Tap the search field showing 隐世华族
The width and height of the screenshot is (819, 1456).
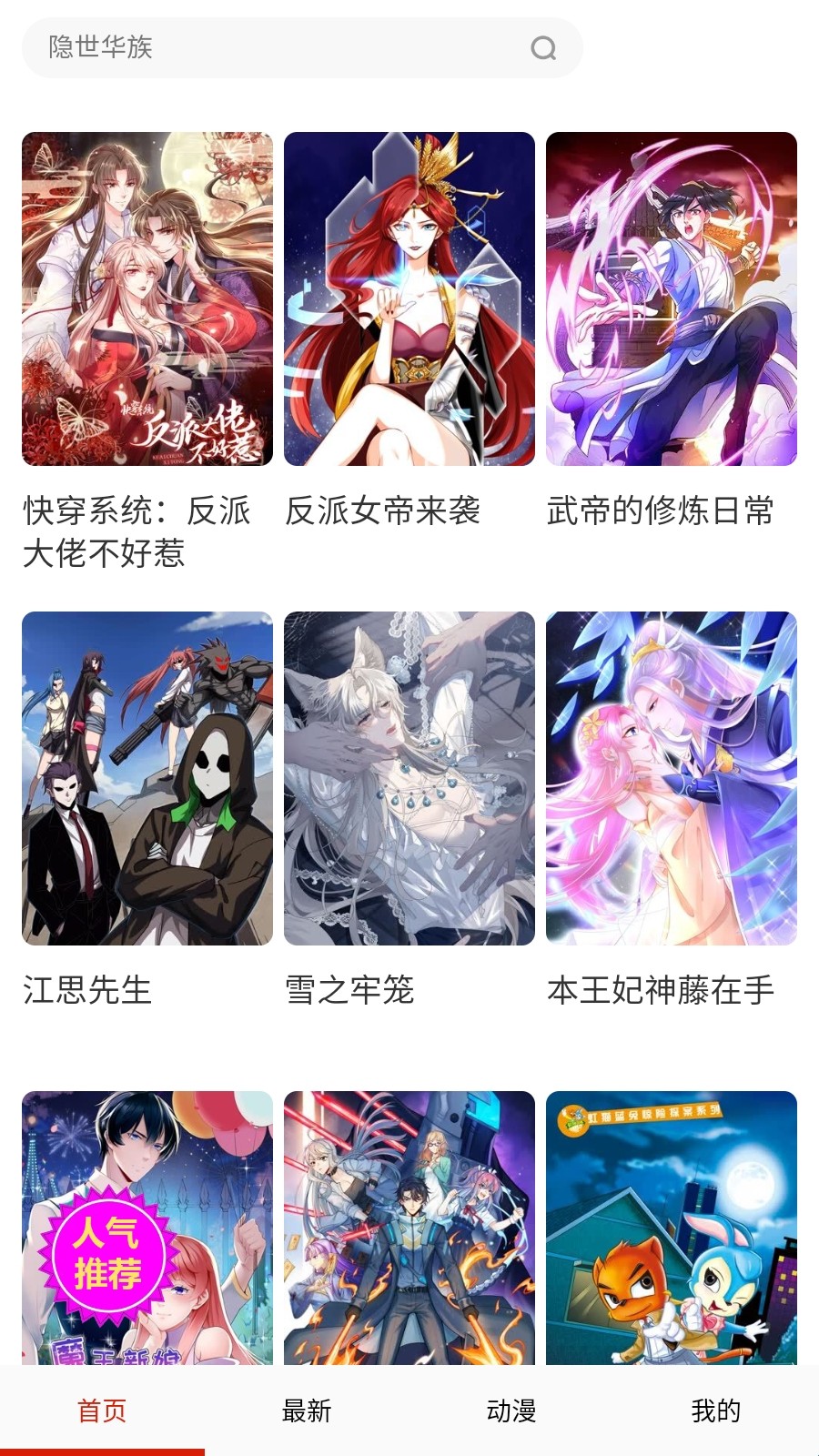click(273, 47)
